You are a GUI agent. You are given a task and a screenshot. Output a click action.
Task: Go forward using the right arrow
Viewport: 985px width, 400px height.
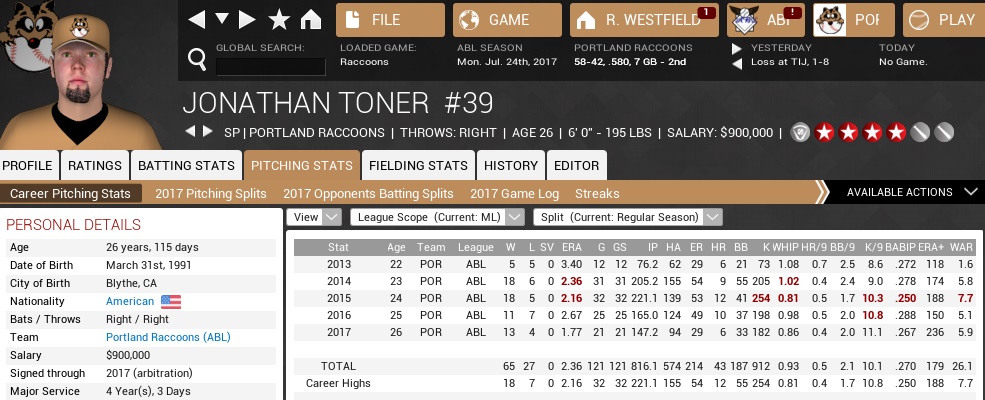click(249, 19)
